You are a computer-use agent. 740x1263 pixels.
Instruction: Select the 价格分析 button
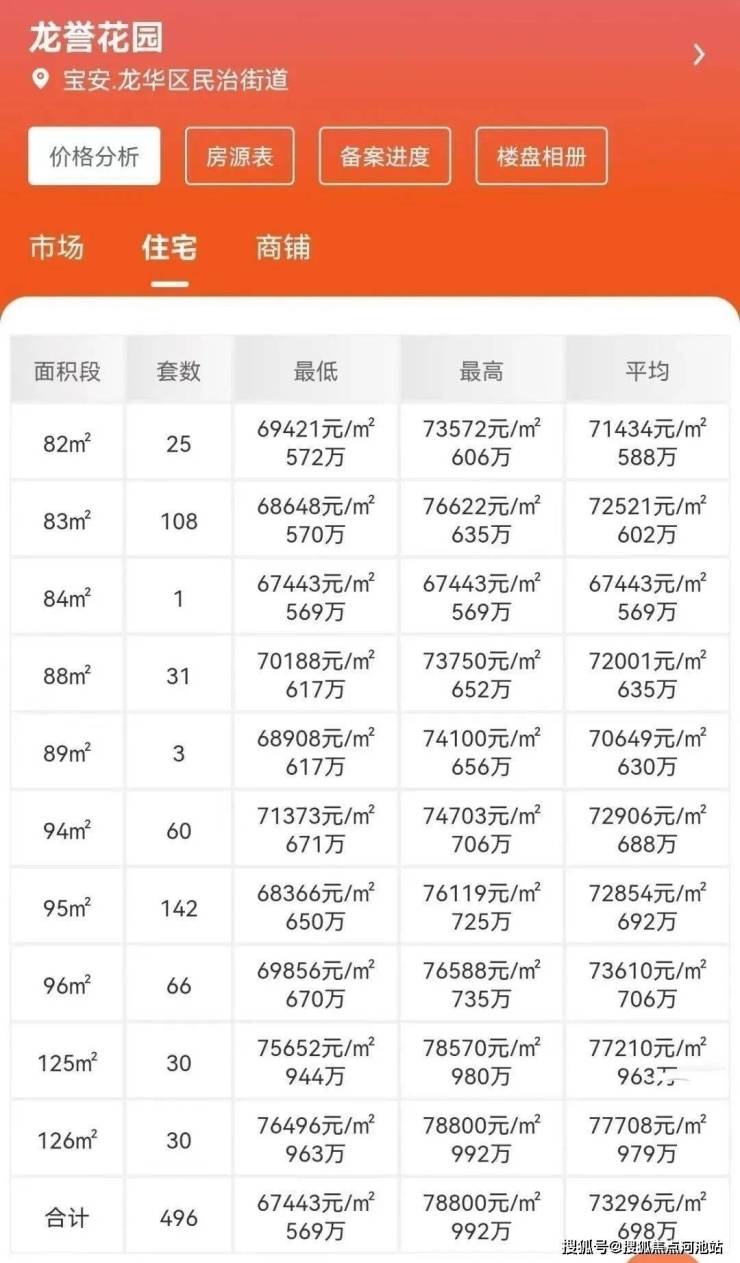coord(94,157)
